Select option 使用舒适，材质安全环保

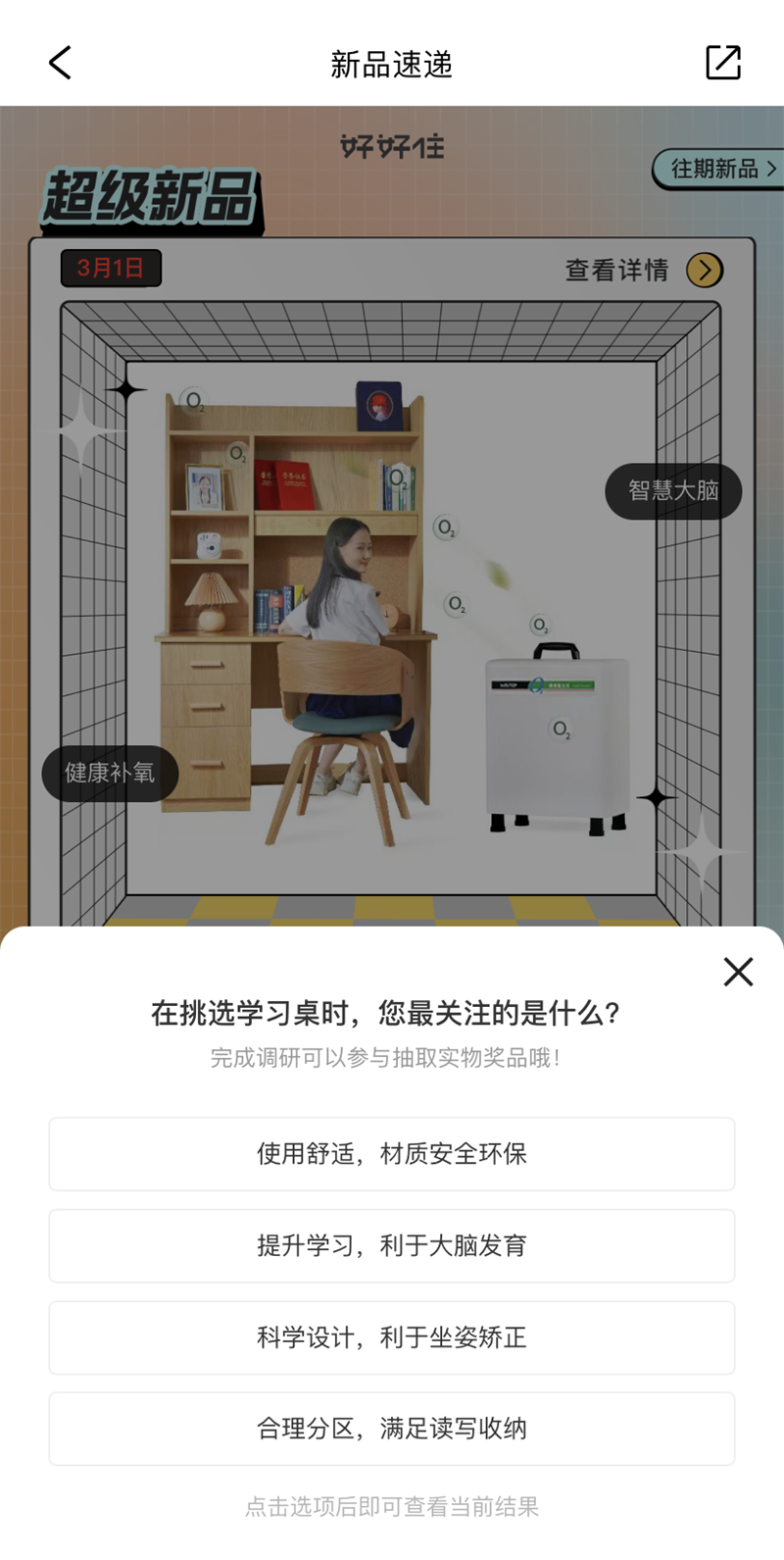tap(392, 1154)
